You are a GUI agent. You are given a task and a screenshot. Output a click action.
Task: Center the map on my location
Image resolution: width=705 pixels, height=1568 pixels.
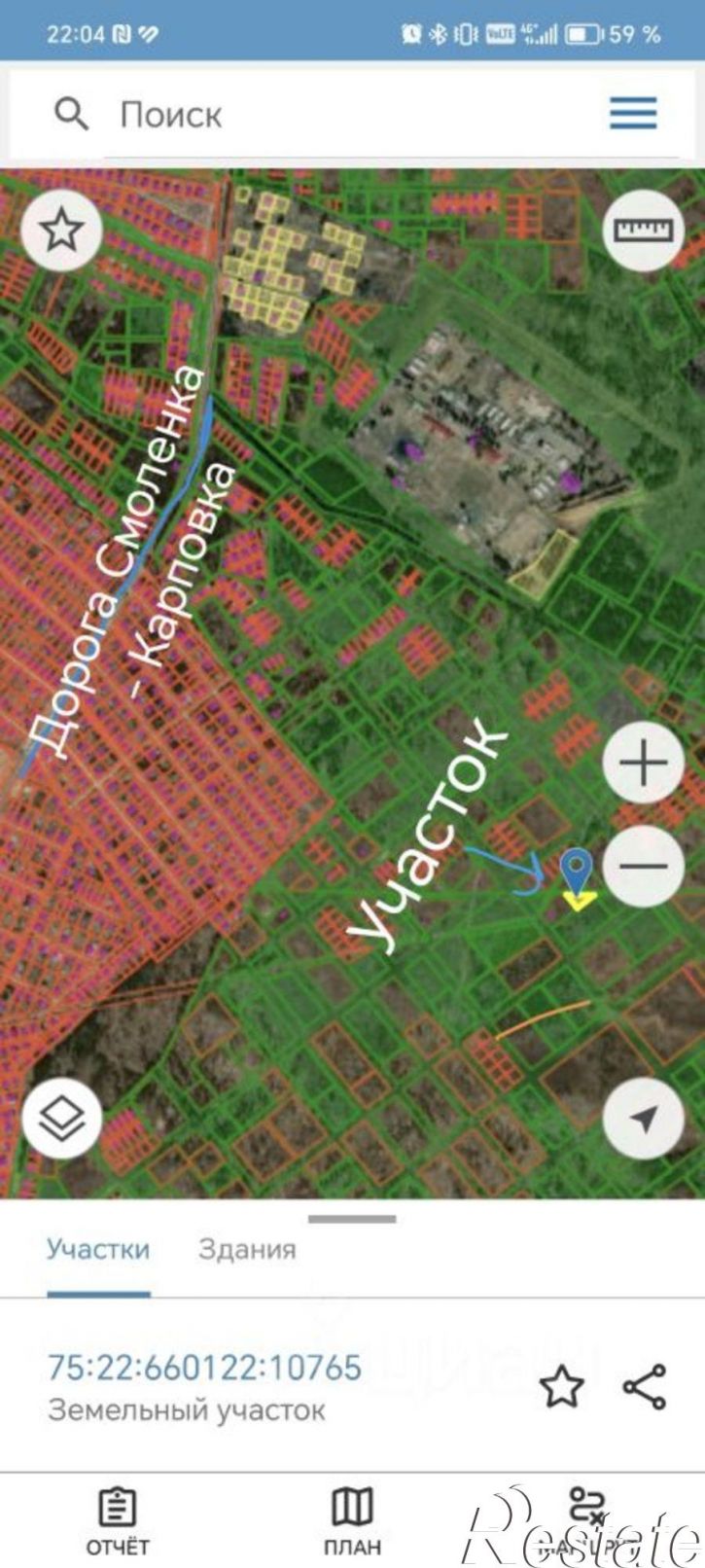643,1119
